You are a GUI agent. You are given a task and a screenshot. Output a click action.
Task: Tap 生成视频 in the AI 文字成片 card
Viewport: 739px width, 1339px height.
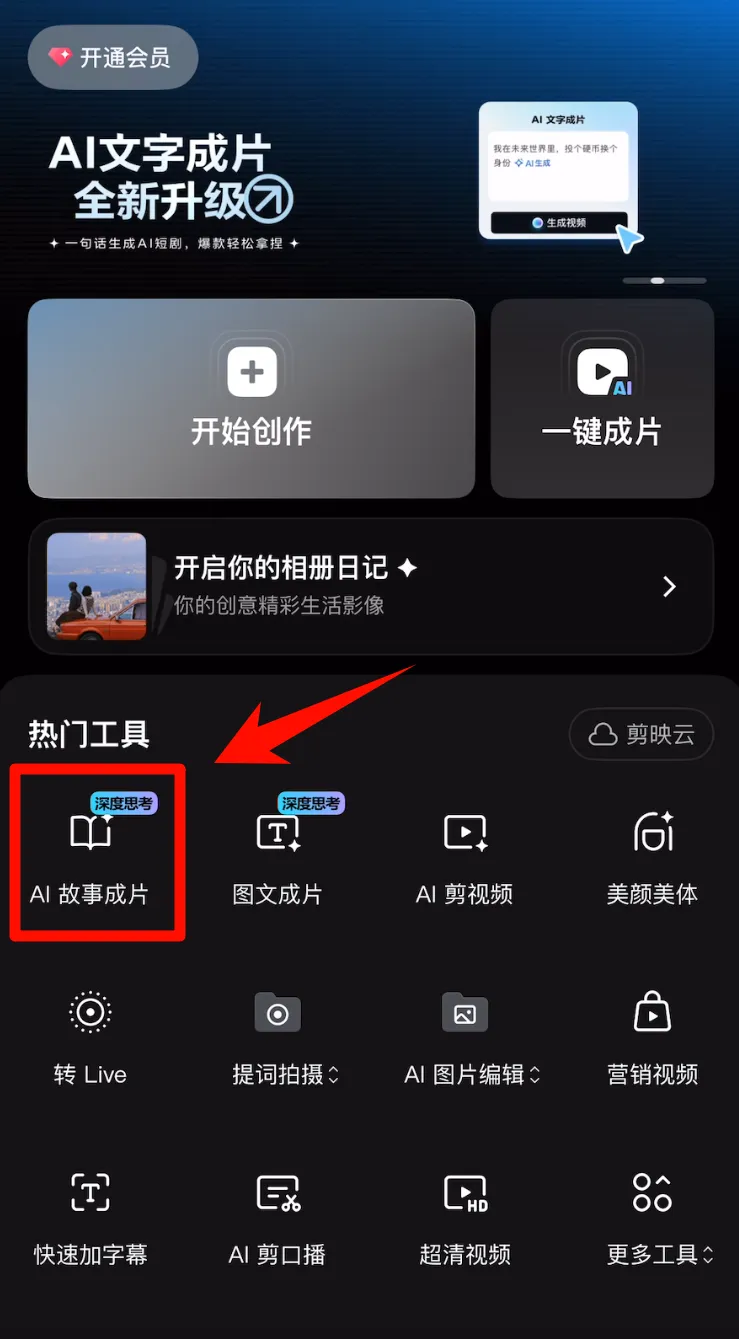point(556,222)
